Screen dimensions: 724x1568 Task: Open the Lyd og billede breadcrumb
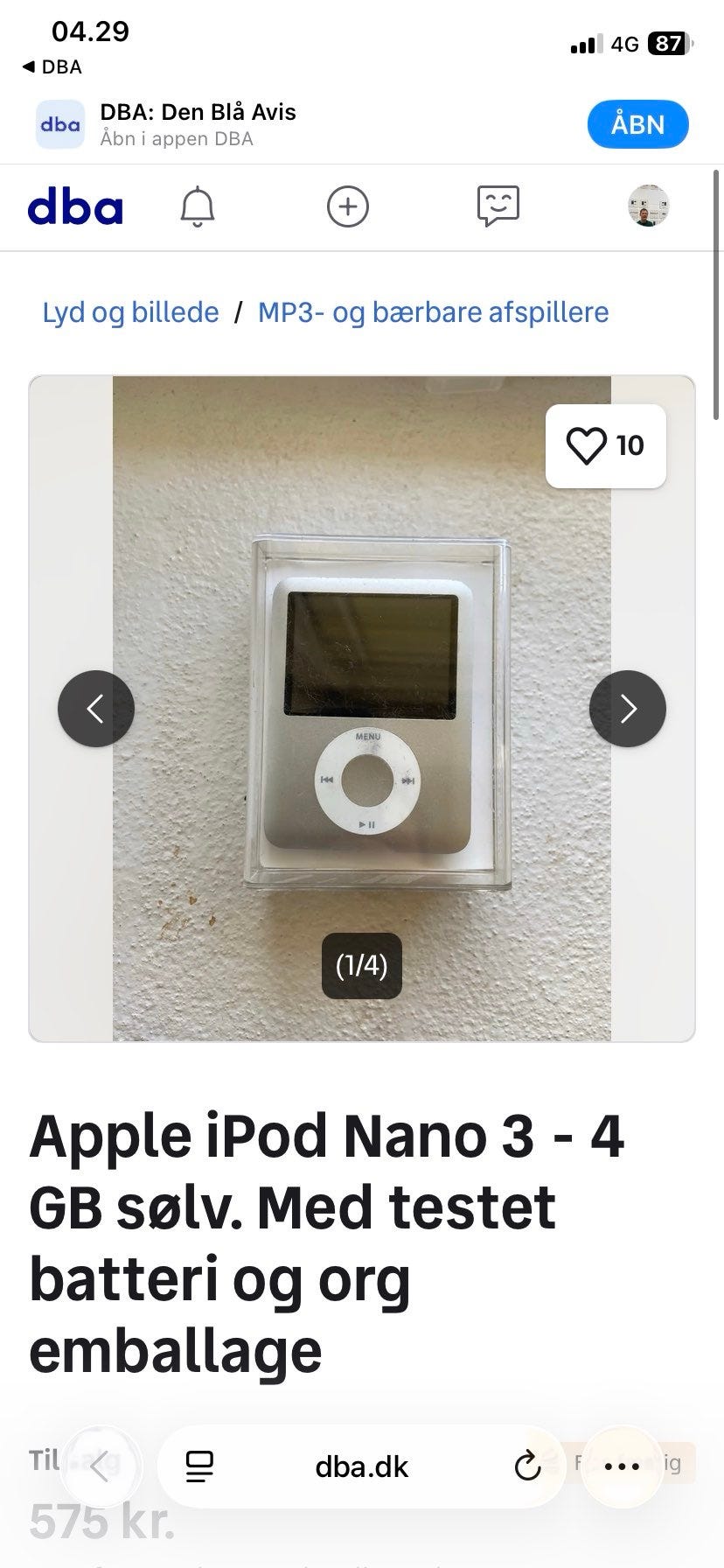coord(130,312)
